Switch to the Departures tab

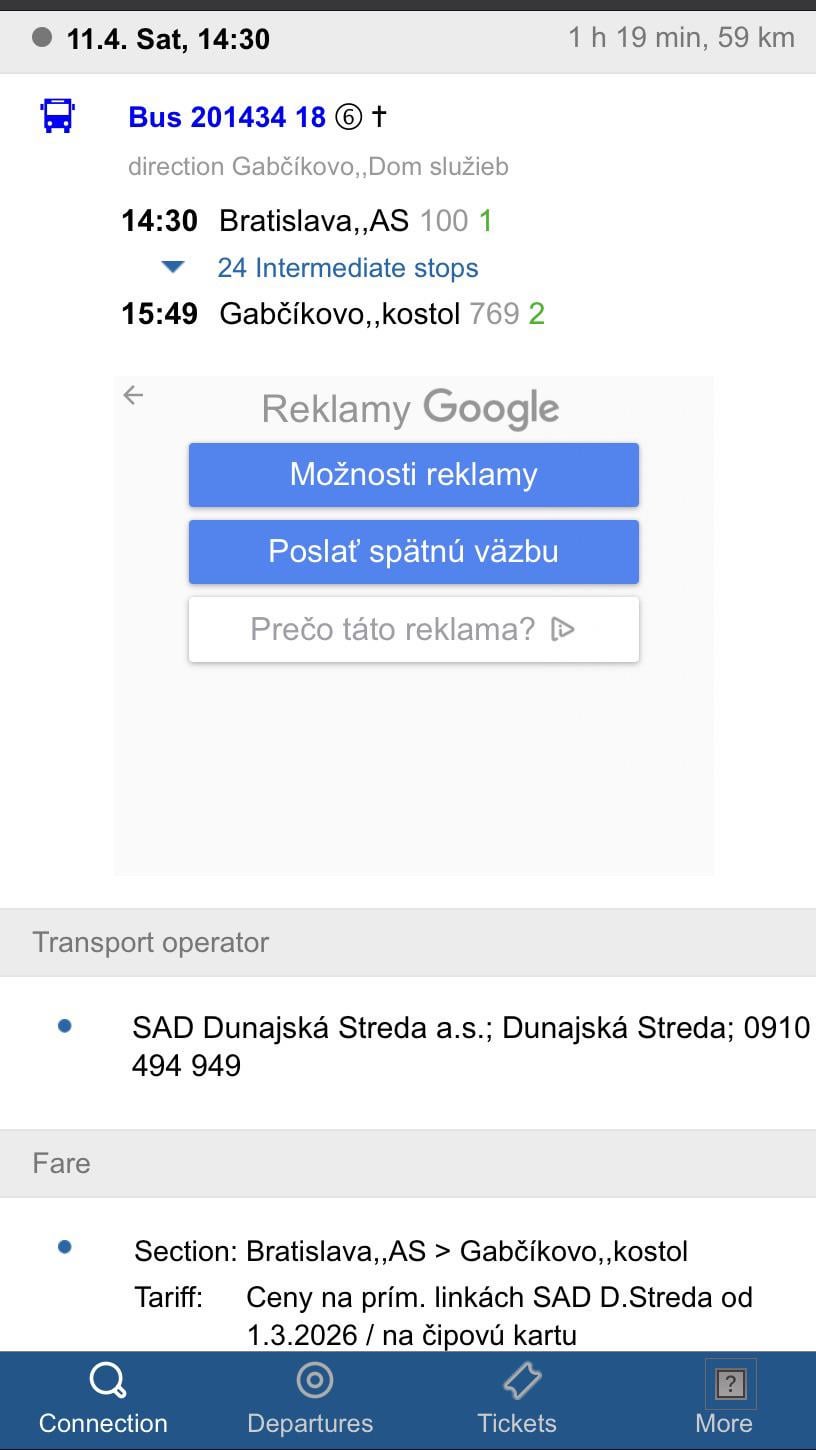[310, 1400]
